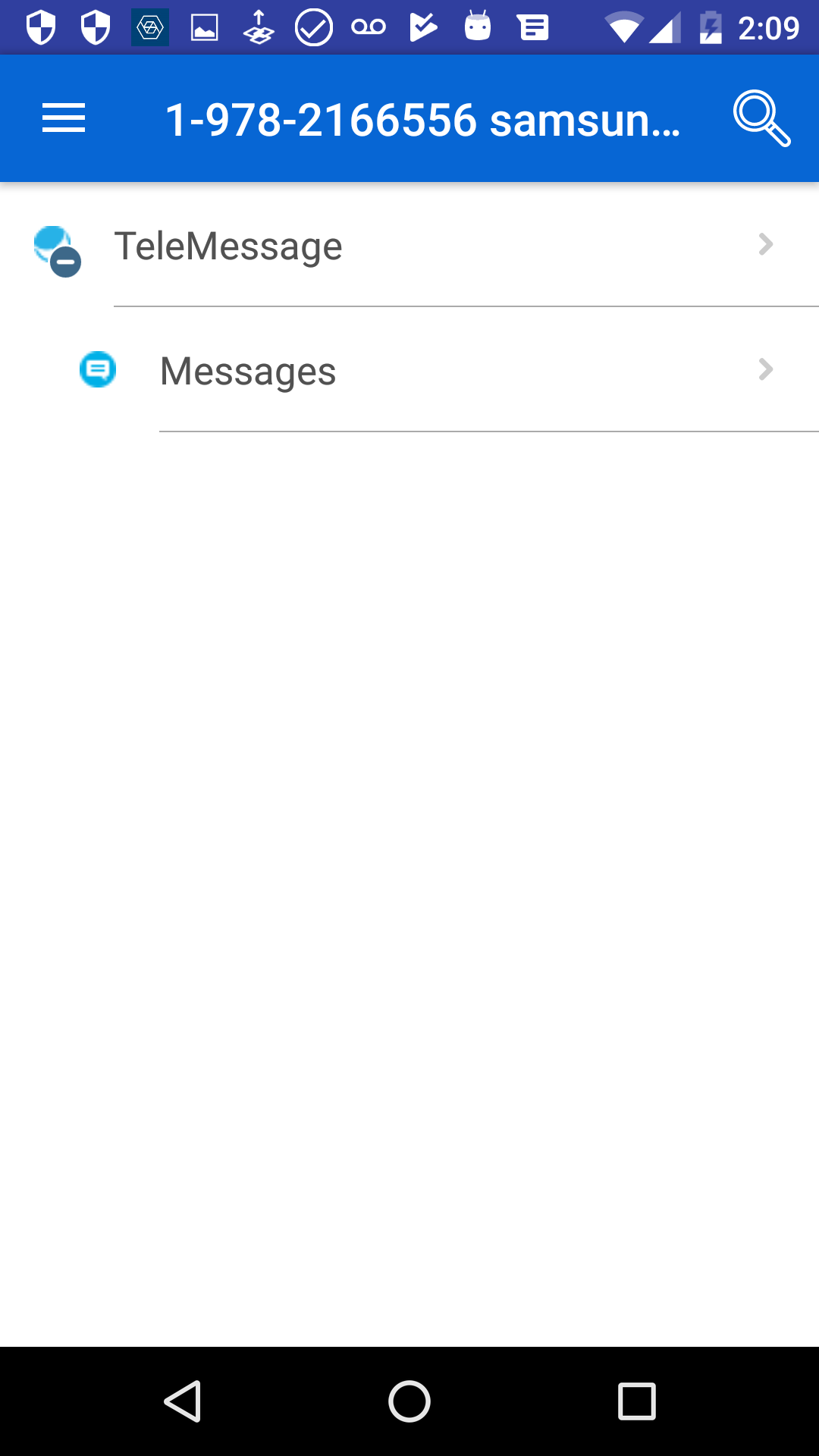
Task: Open the hamburger drawer menu
Action: pos(64,118)
